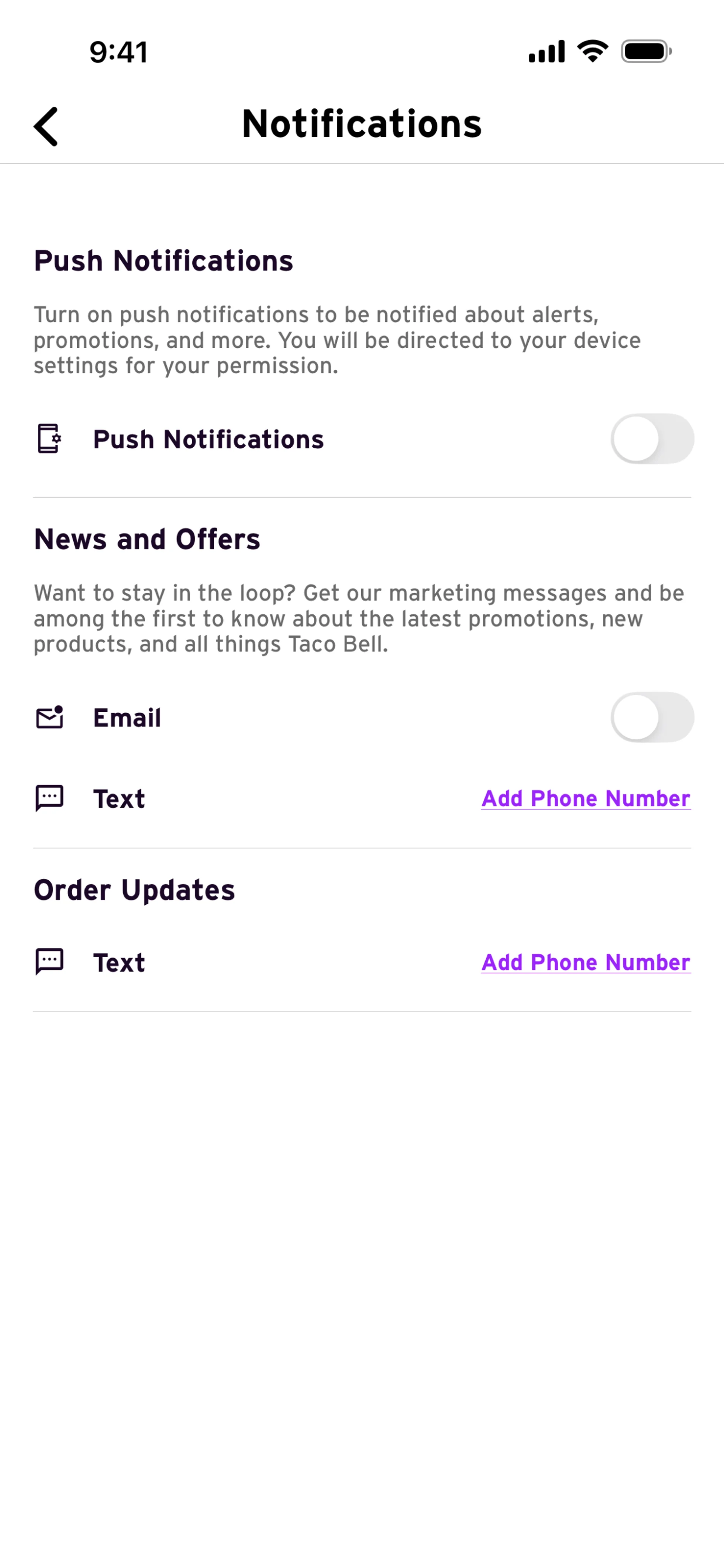Viewport: 724px width, 1568px height.
Task: Enable Email news and offers
Action: 652,717
